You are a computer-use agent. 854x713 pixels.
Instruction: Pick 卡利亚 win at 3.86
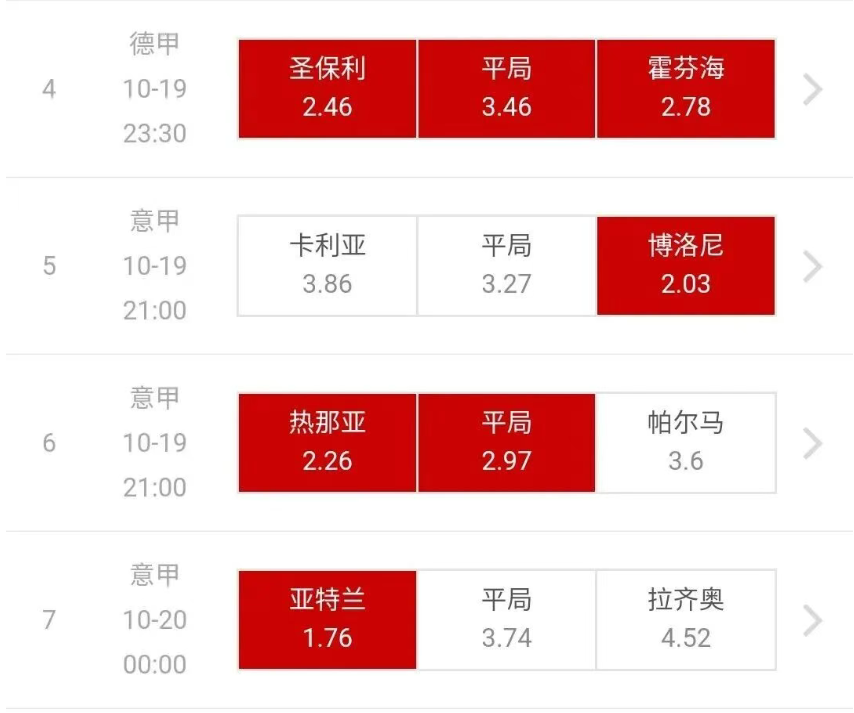click(x=327, y=266)
